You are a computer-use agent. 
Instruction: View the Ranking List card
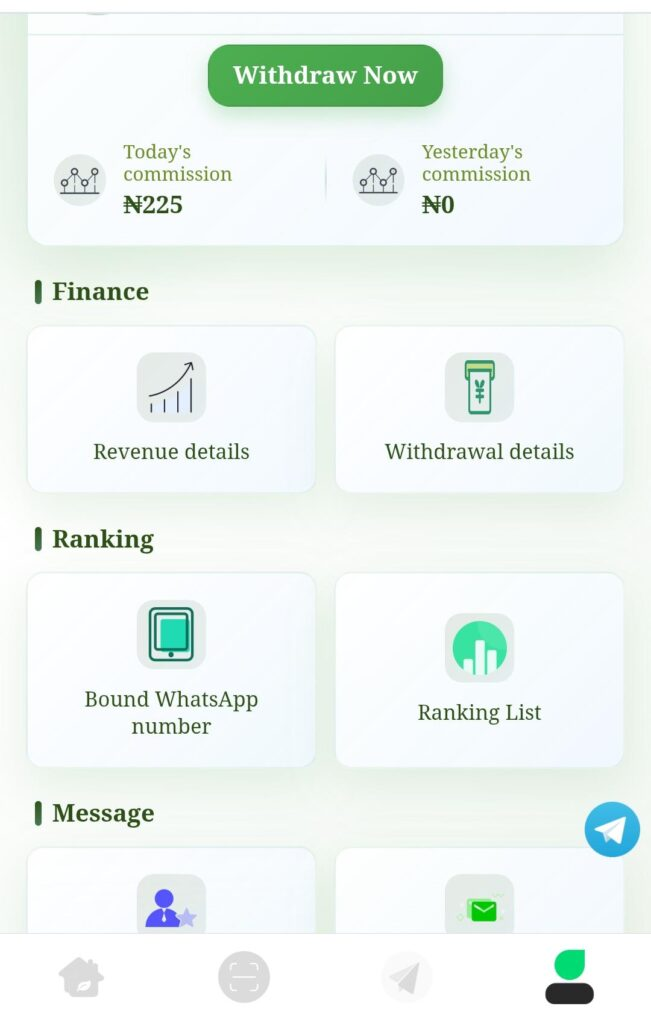(479, 669)
